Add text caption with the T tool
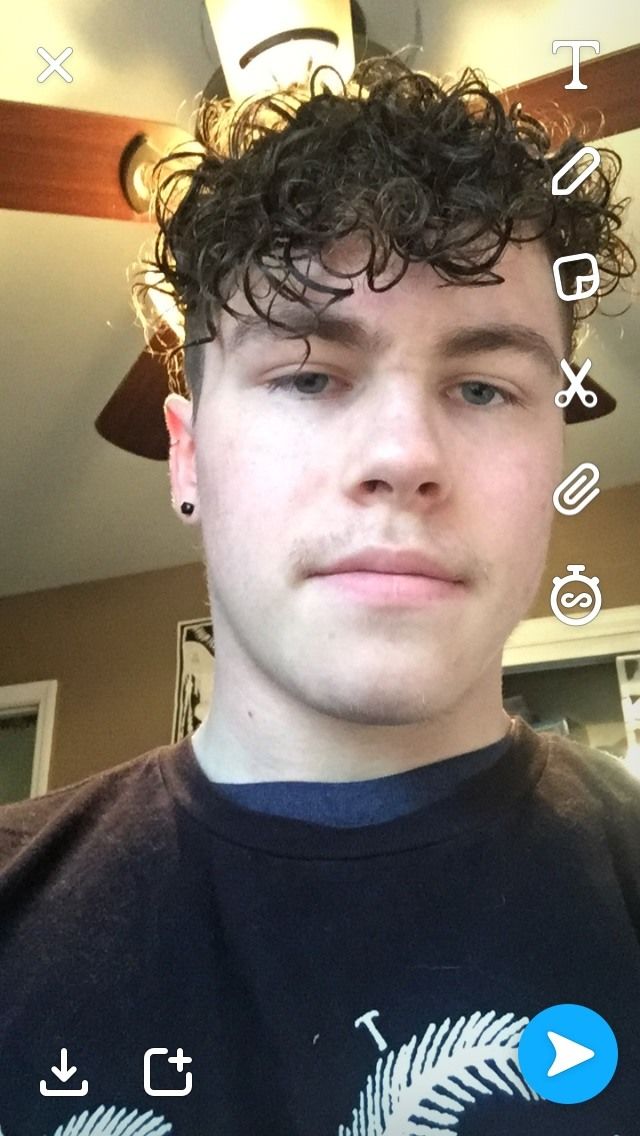640x1136 pixels. click(x=576, y=65)
